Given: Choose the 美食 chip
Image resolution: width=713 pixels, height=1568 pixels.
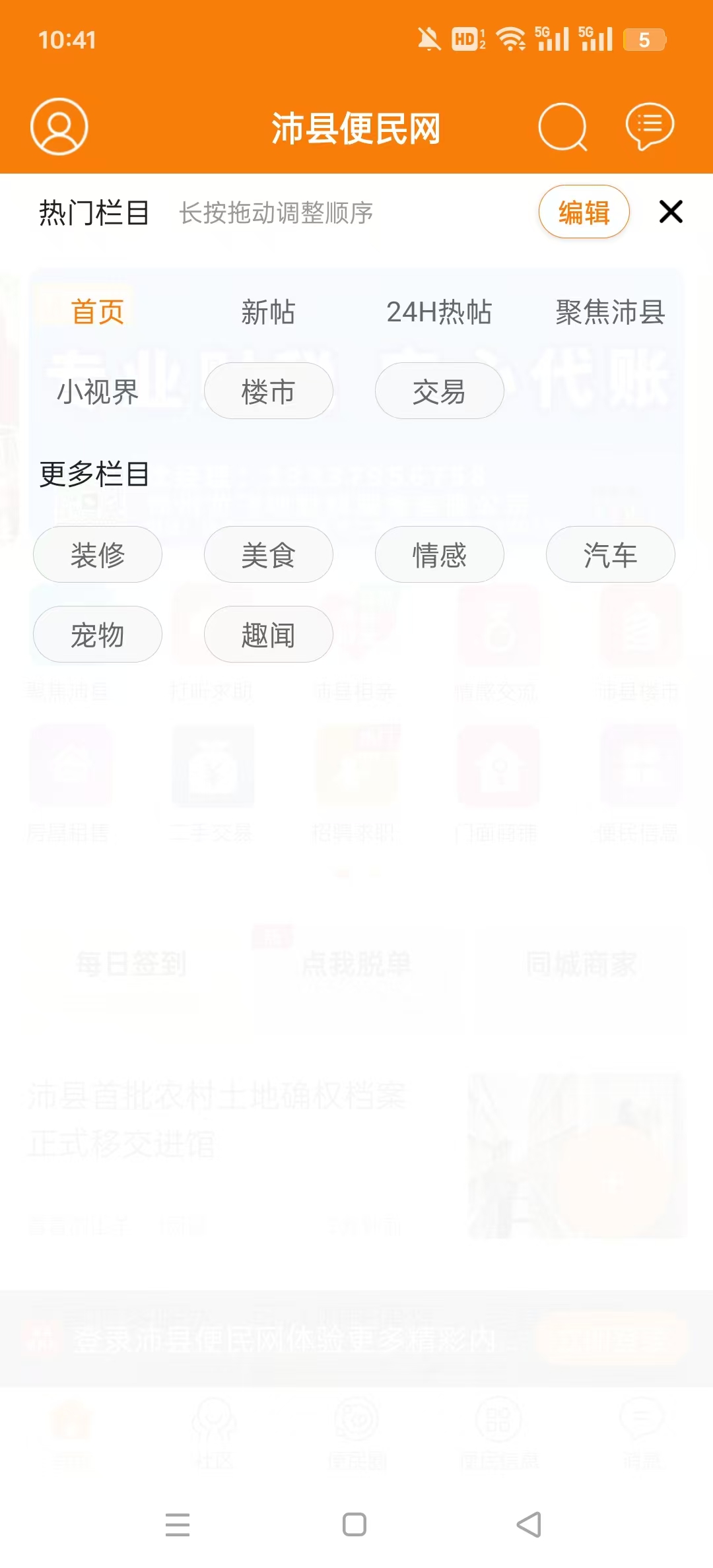Looking at the screenshot, I should 268,554.
